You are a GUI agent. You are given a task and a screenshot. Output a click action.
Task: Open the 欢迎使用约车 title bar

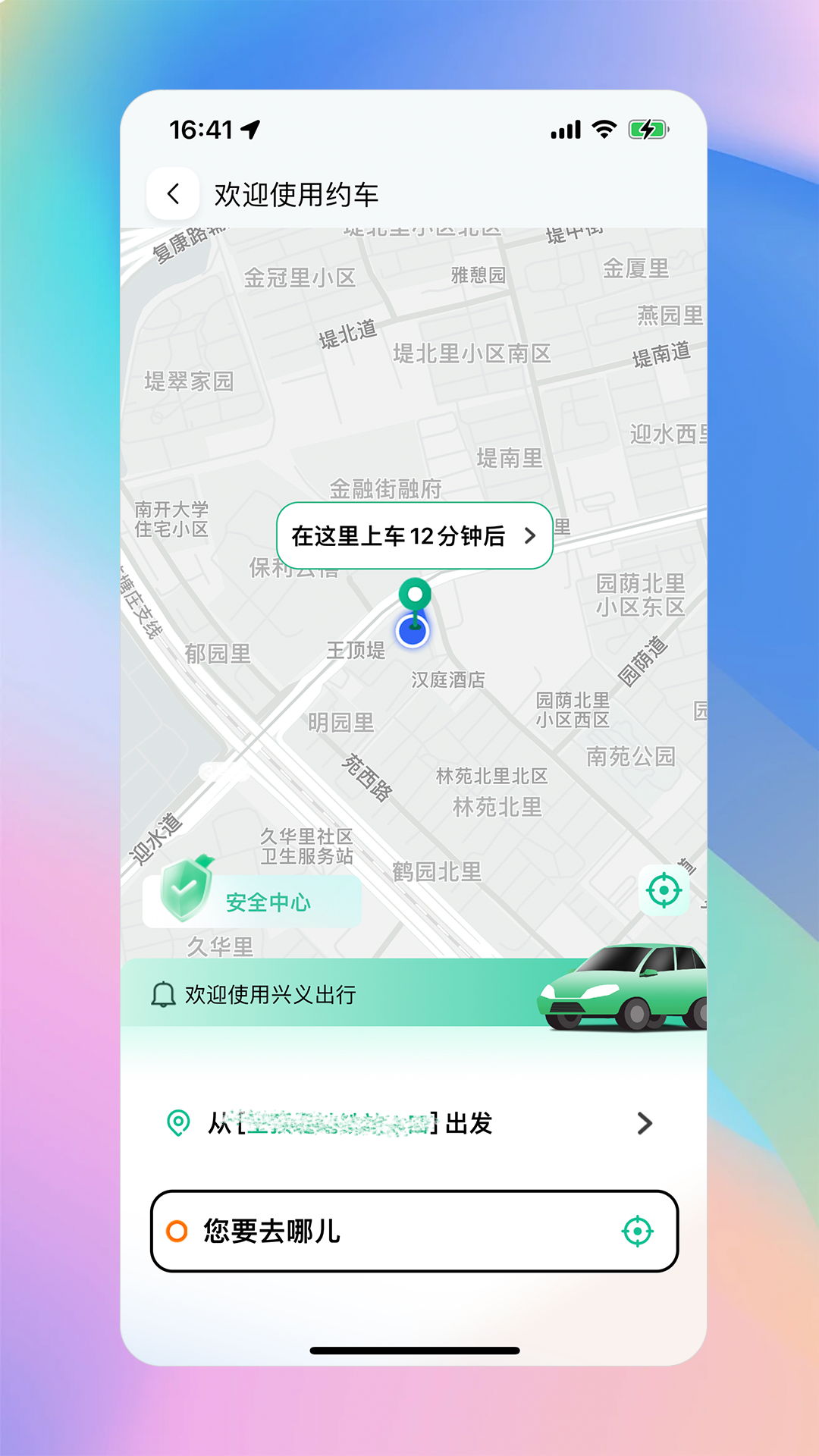pyautogui.click(x=297, y=193)
